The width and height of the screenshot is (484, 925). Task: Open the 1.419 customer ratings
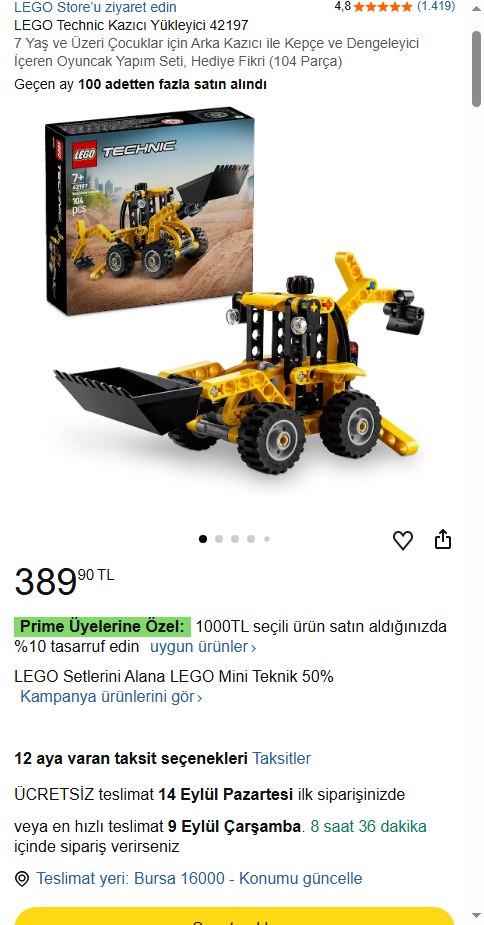436,6
